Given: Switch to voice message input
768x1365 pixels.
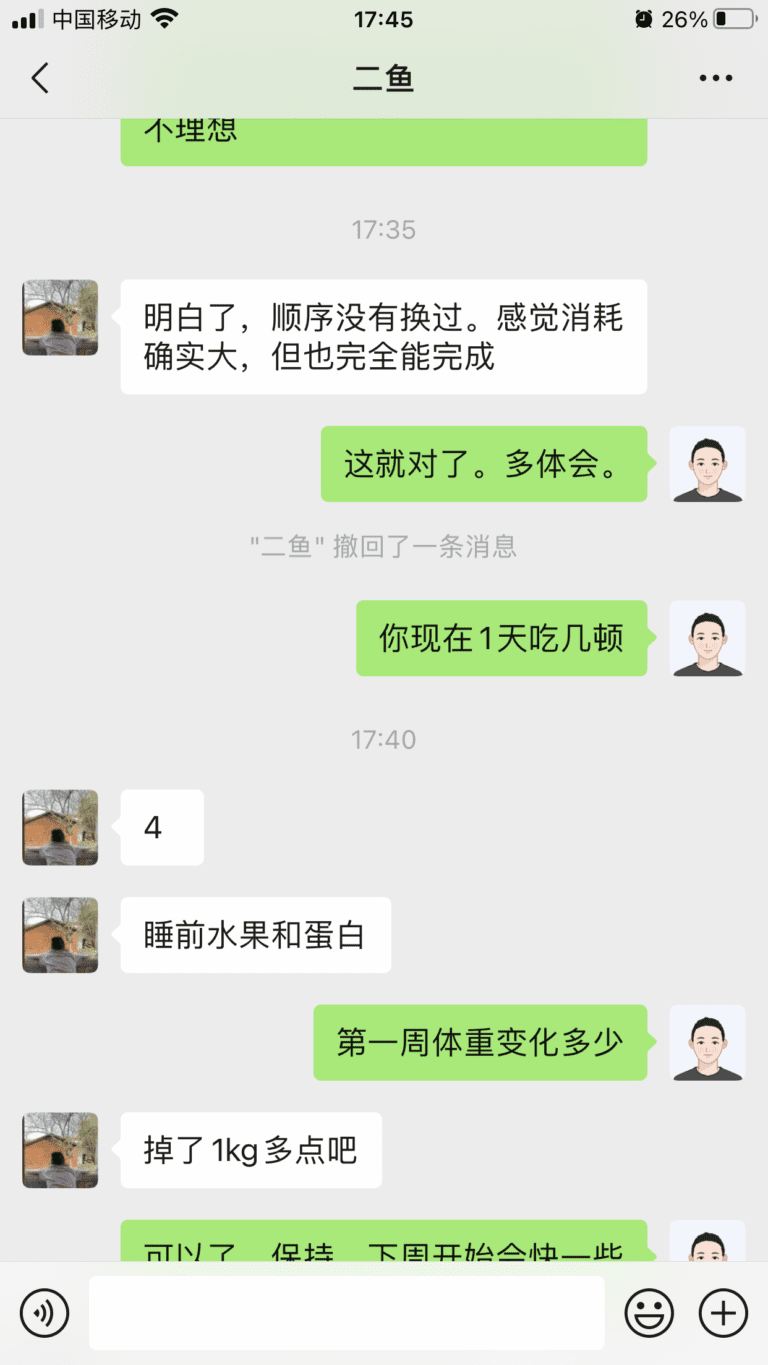Looking at the screenshot, I should [x=45, y=1313].
